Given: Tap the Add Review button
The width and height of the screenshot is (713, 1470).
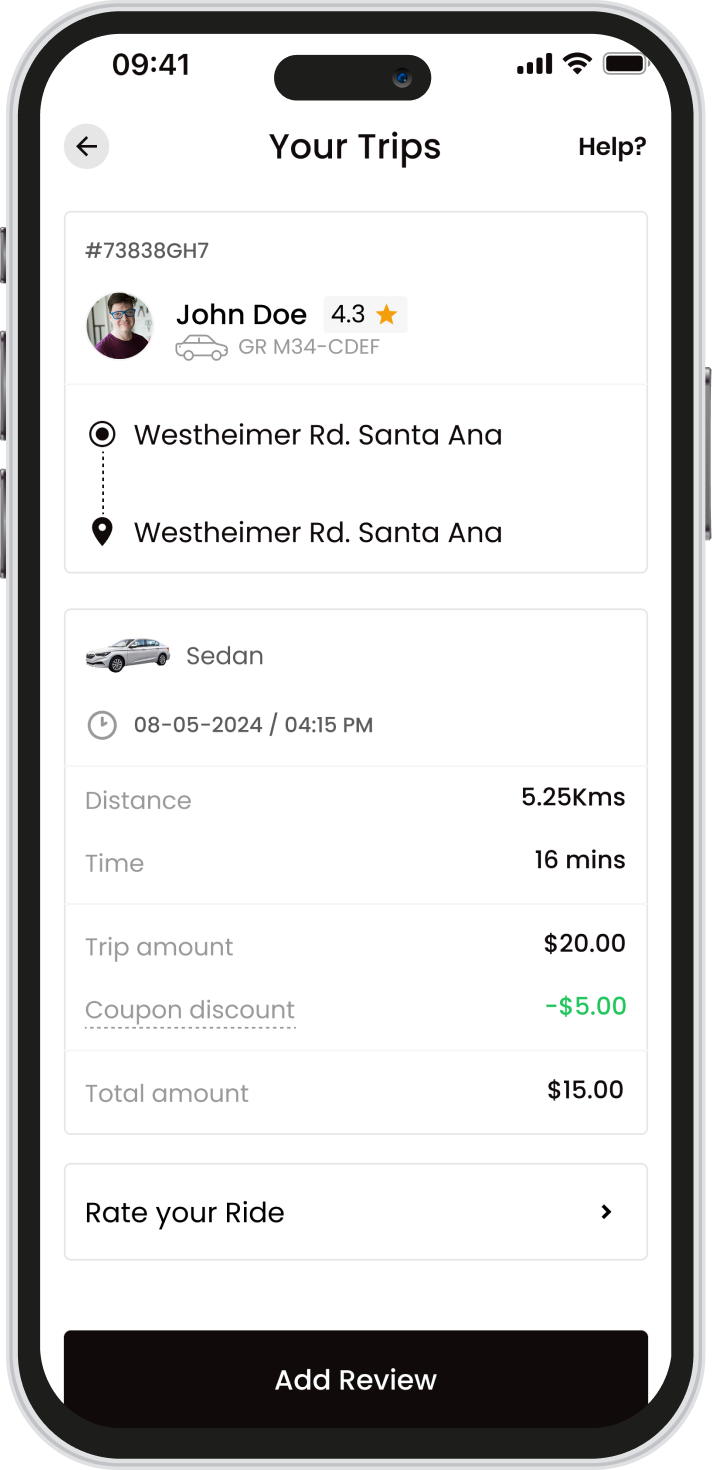Looking at the screenshot, I should (x=356, y=1379).
